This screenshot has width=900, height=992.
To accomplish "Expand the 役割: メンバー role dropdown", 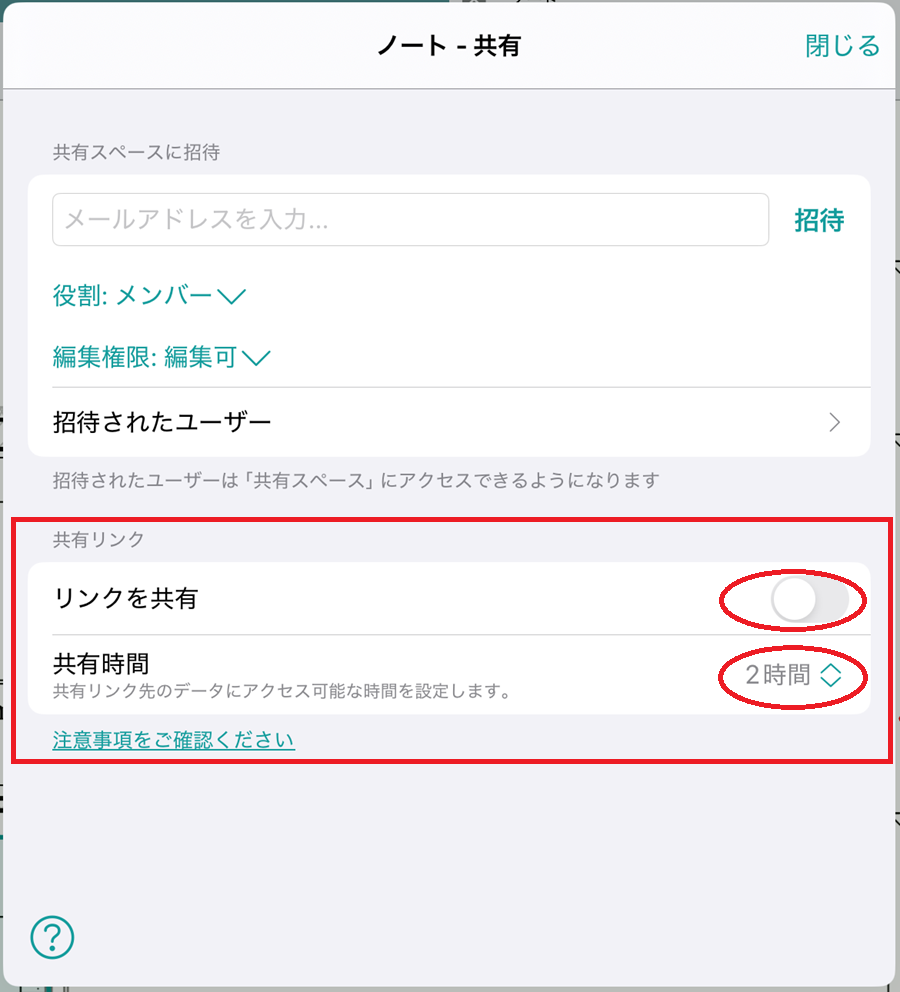I will (x=149, y=296).
